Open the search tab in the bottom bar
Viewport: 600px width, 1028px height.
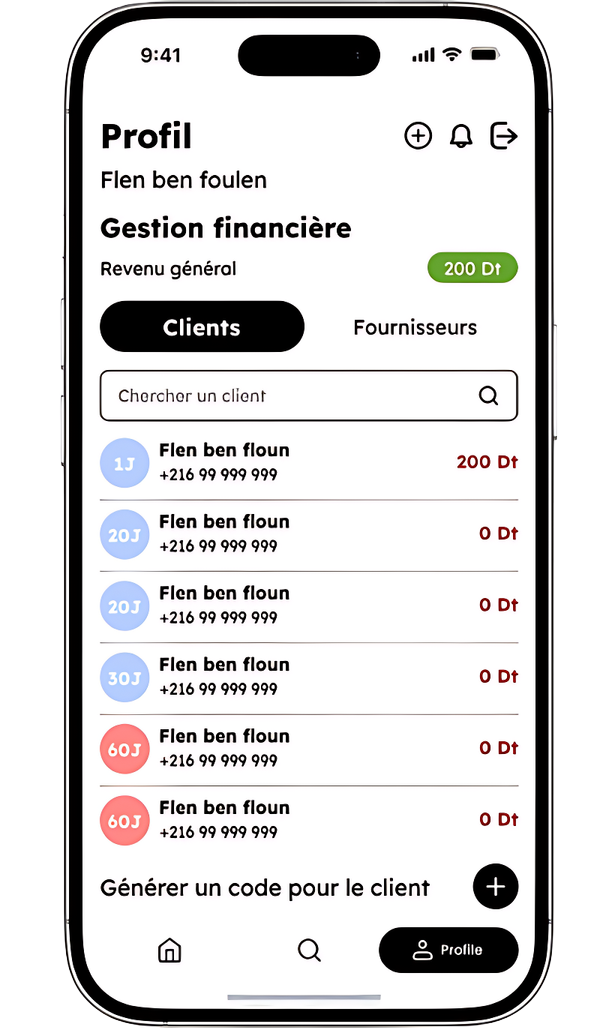(x=310, y=950)
